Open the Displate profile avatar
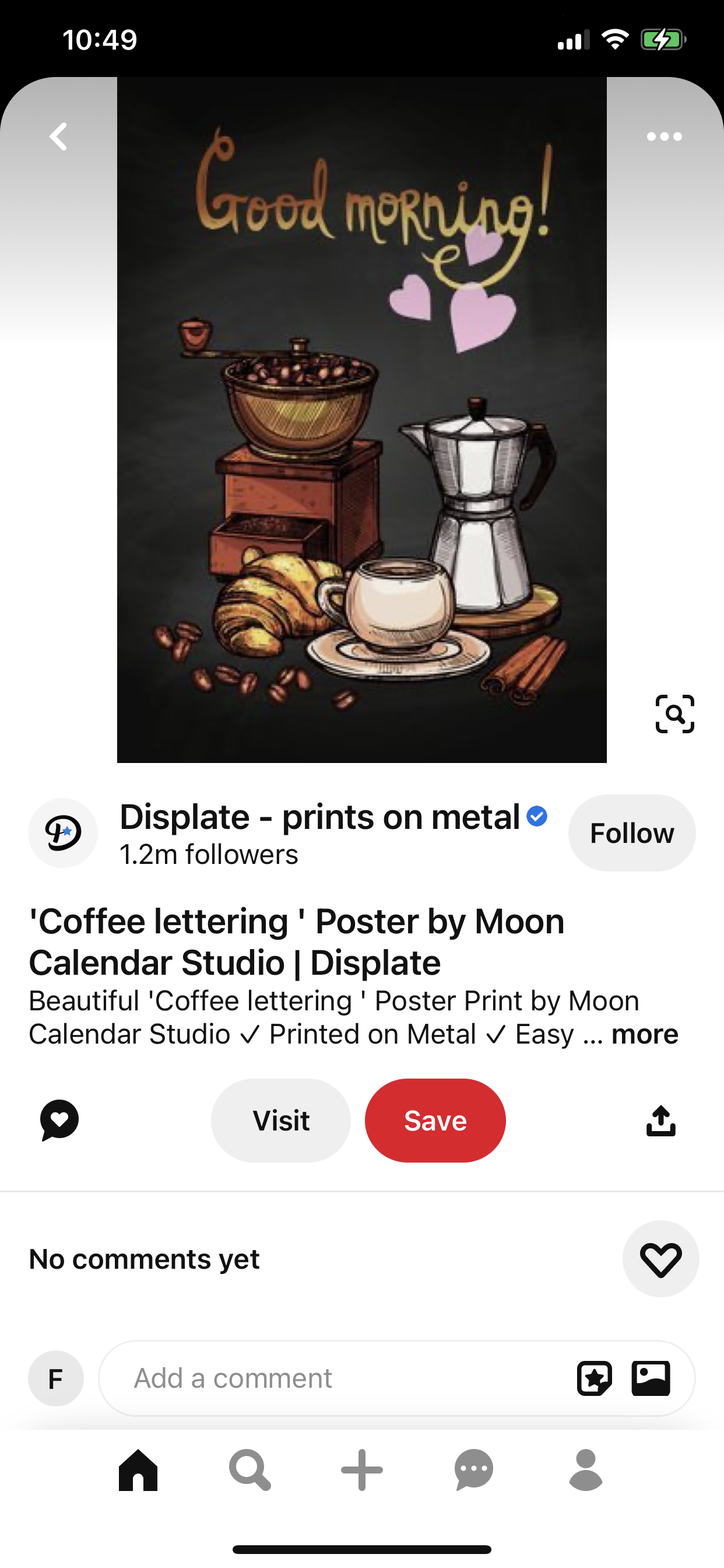Image resolution: width=724 pixels, height=1568 pixels. tap(63, 832)
